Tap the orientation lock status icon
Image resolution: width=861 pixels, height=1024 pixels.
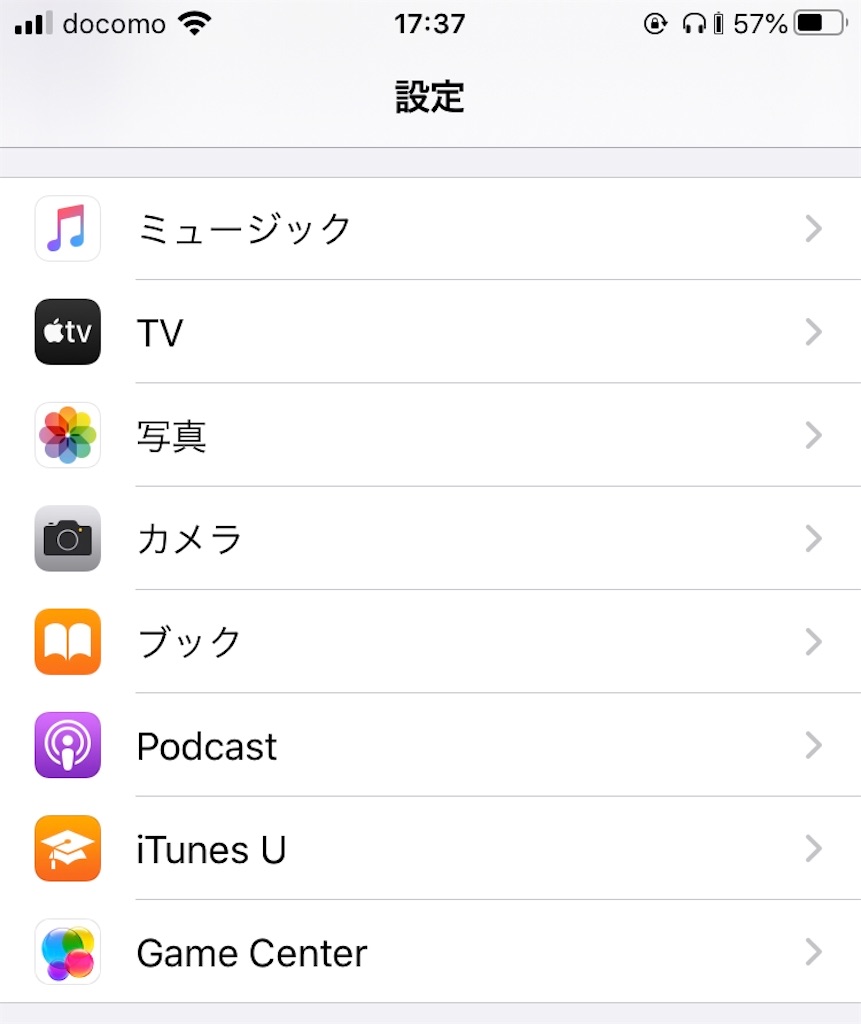point(655,24)
